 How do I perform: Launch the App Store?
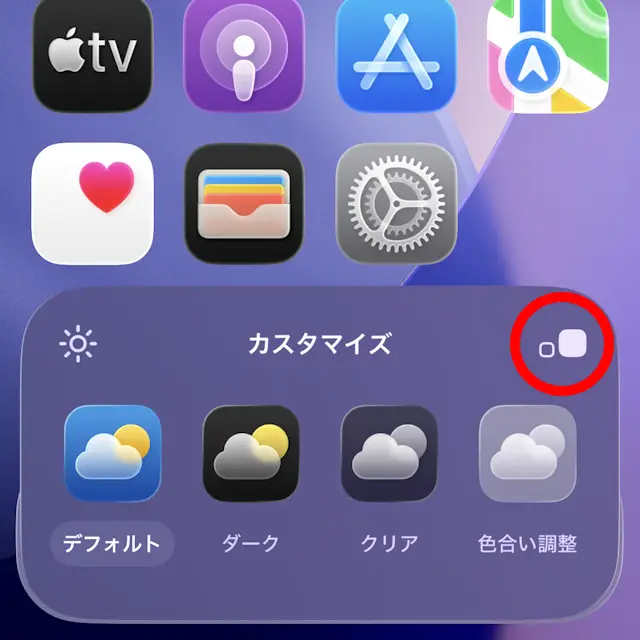396,54
